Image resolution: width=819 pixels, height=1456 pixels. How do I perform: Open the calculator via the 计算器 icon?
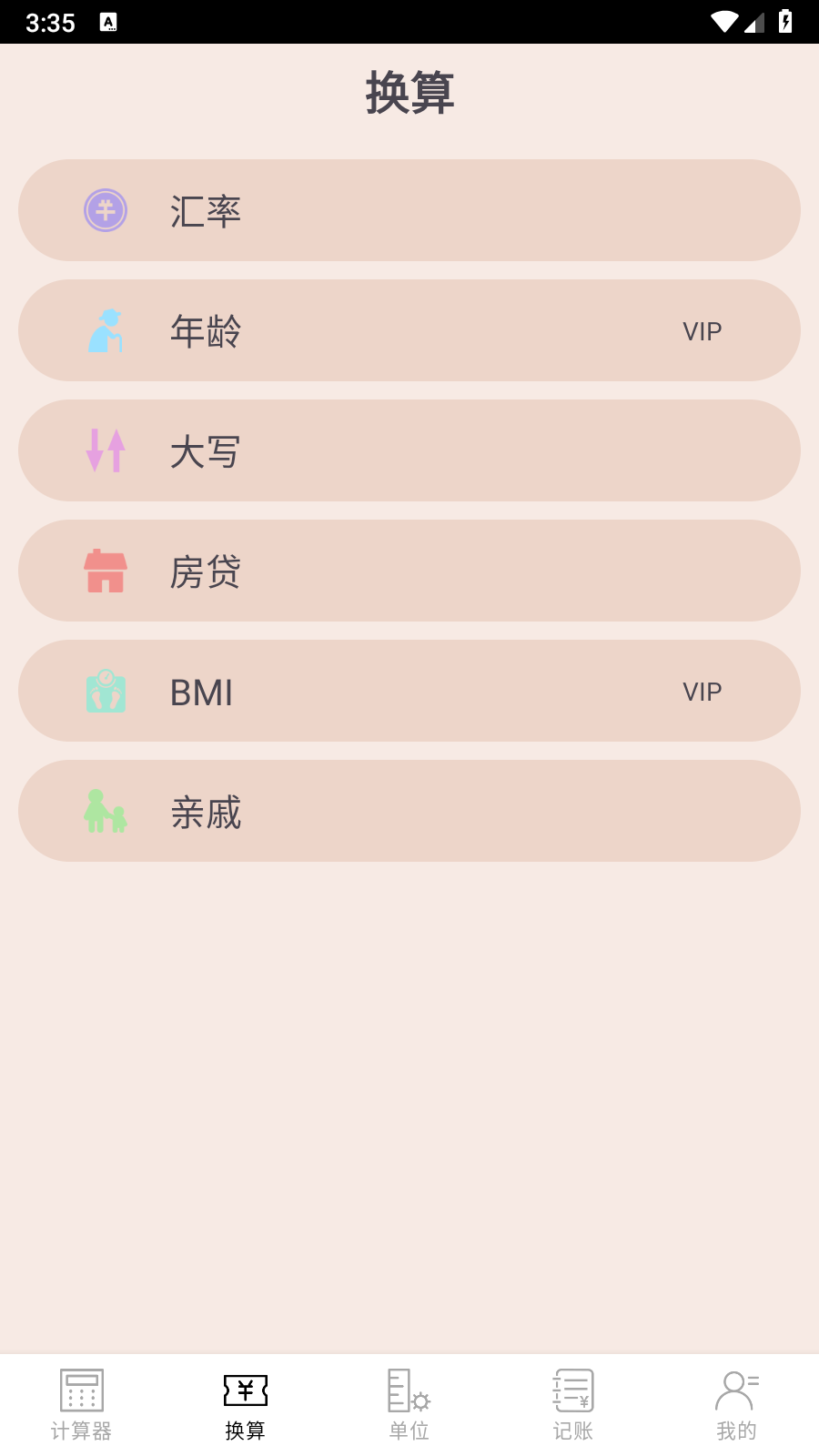click(x=81, y=1390)
